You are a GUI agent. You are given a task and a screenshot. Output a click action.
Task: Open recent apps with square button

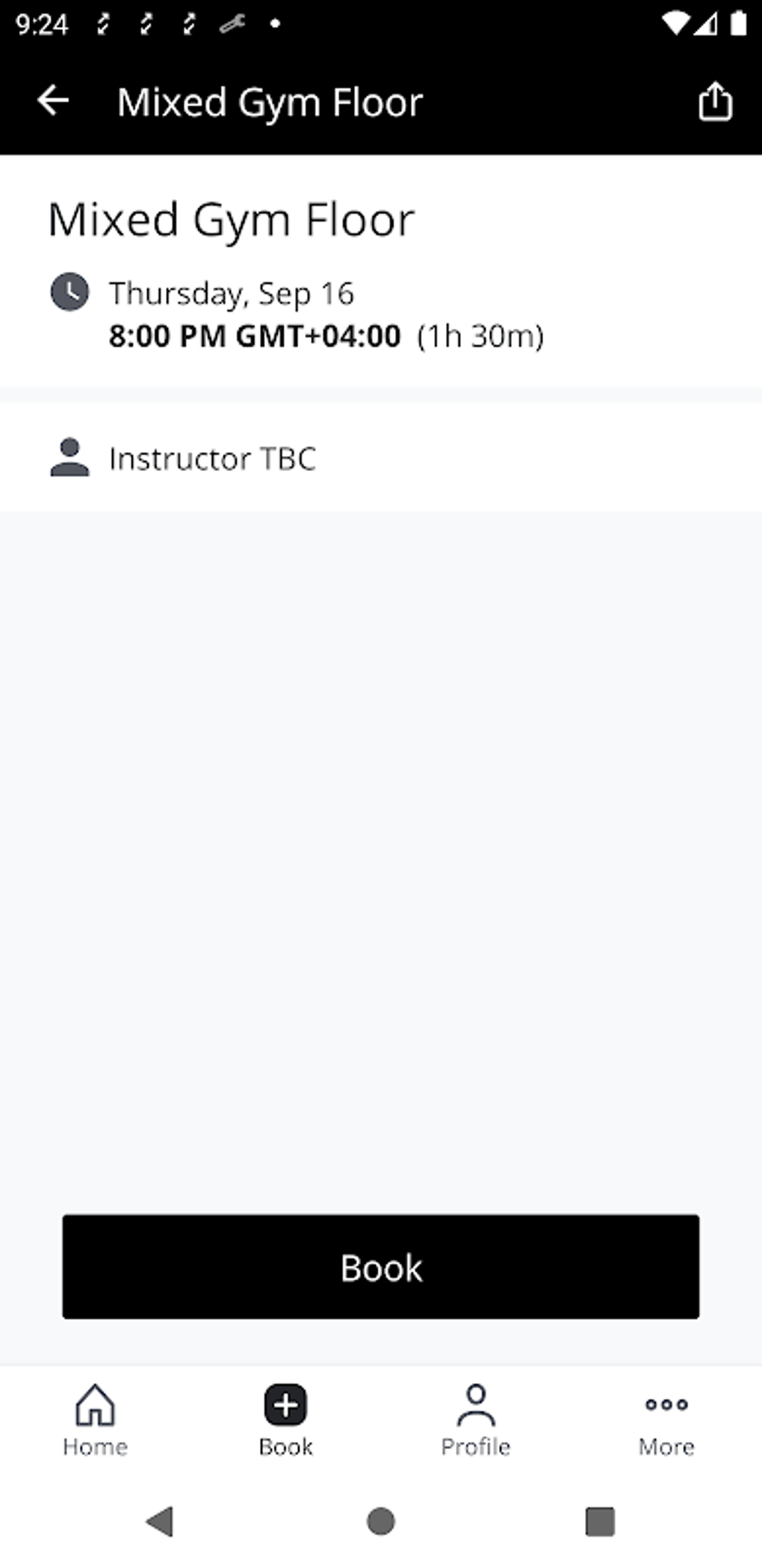[599, 1521]
